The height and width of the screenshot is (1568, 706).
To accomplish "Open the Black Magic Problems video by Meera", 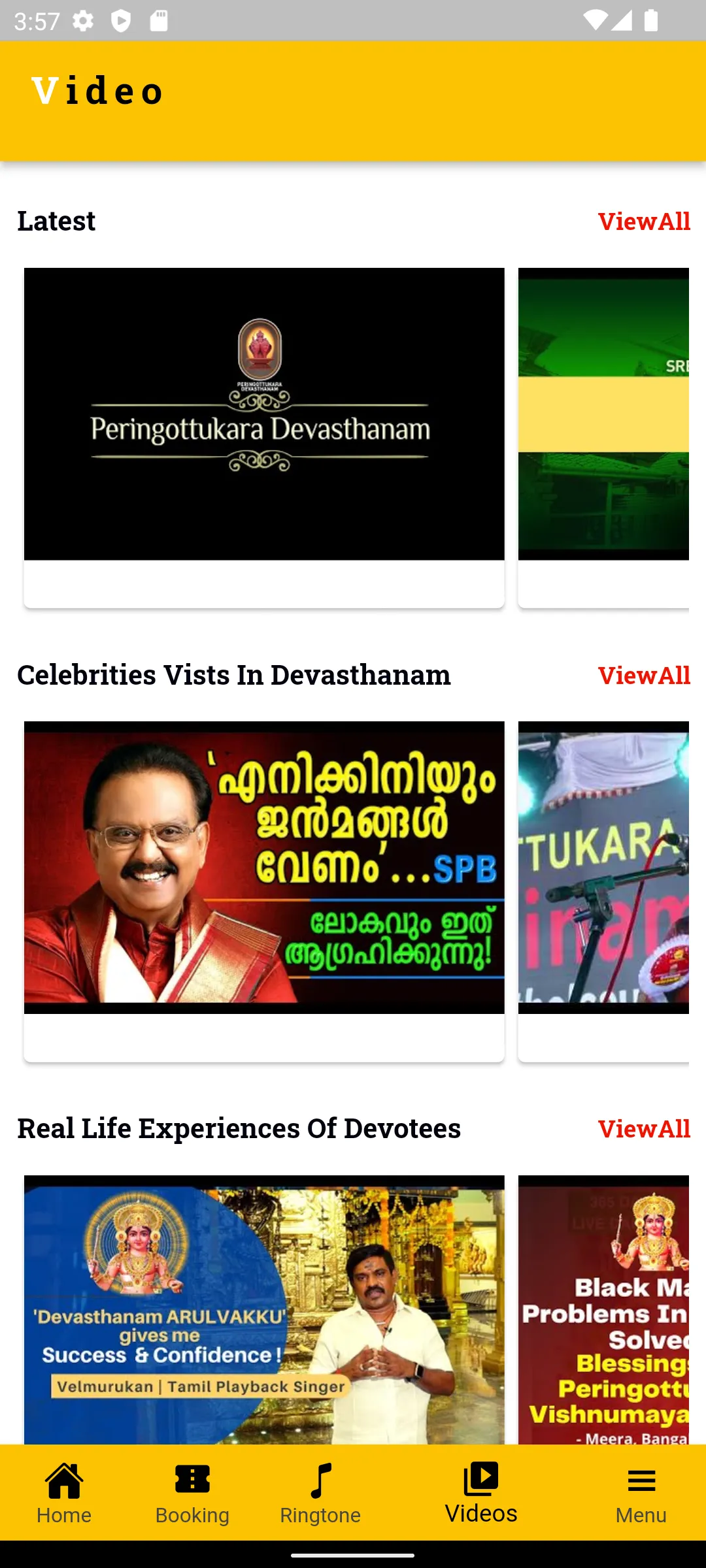I will [x=603, y=1309].
